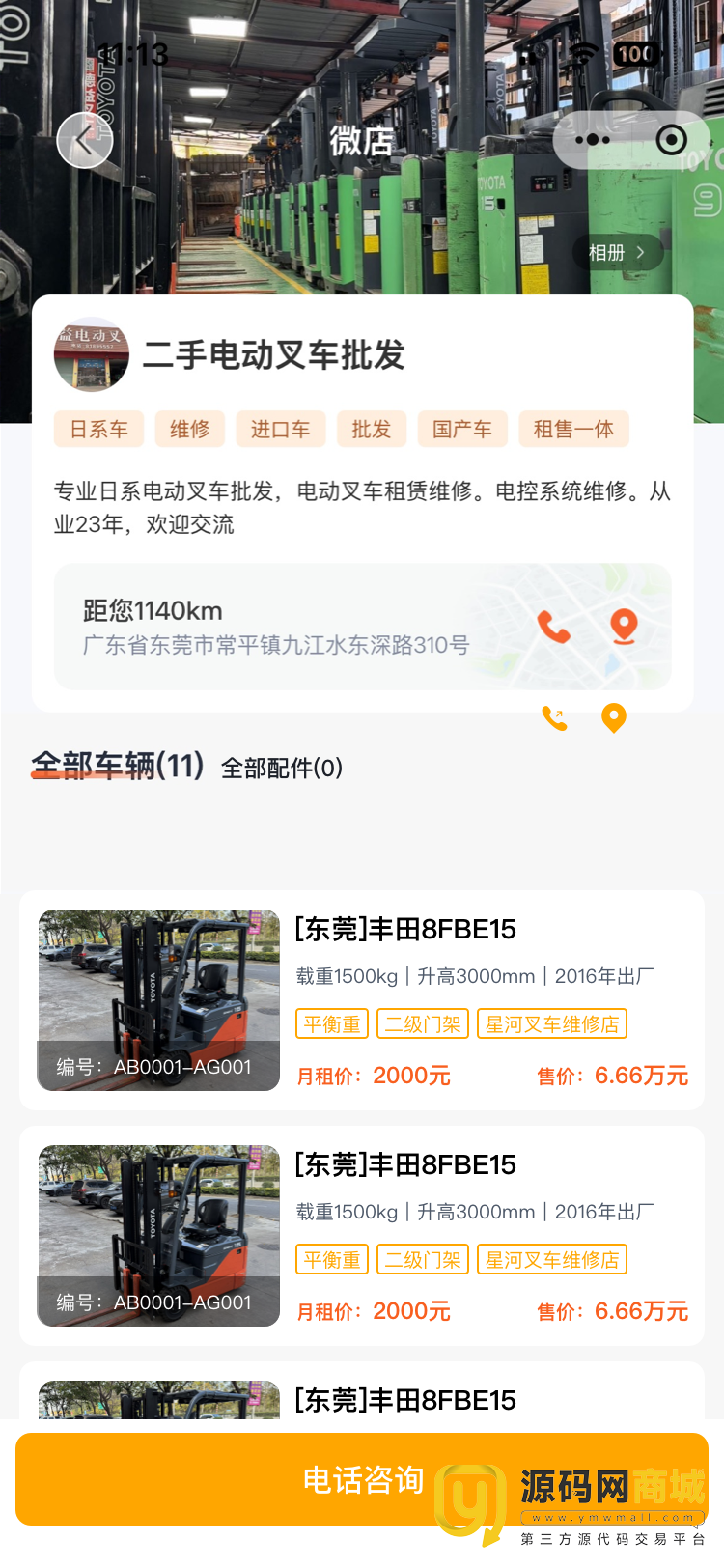This screenshot has height=1568, width=724.
Task: Open the mini program three-dot menu
Action: 592,140
